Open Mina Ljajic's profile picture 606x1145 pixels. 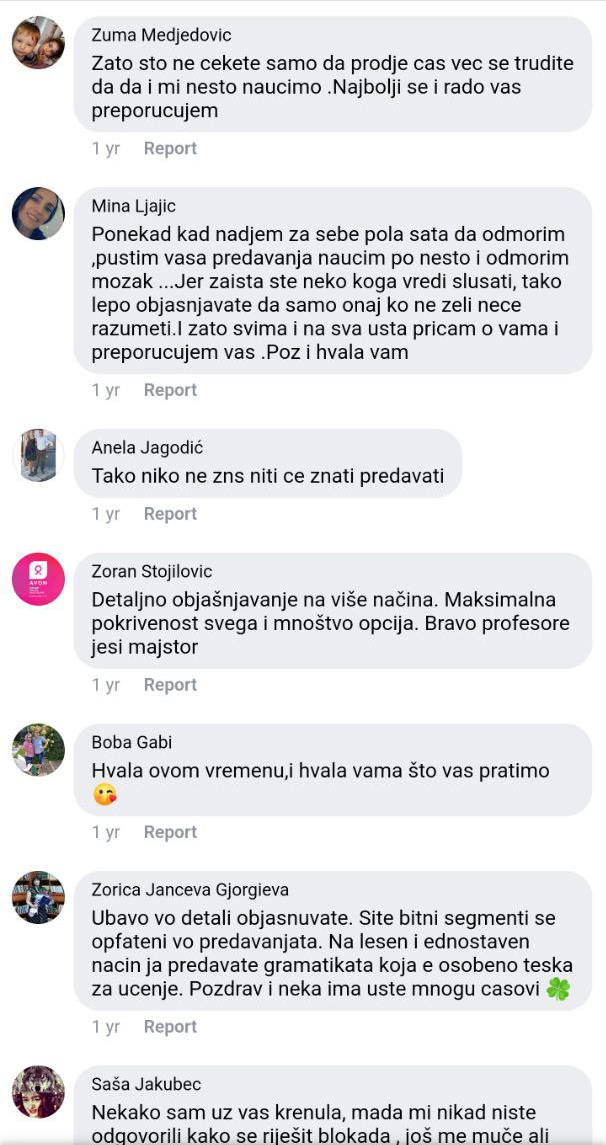coord(38,213)
